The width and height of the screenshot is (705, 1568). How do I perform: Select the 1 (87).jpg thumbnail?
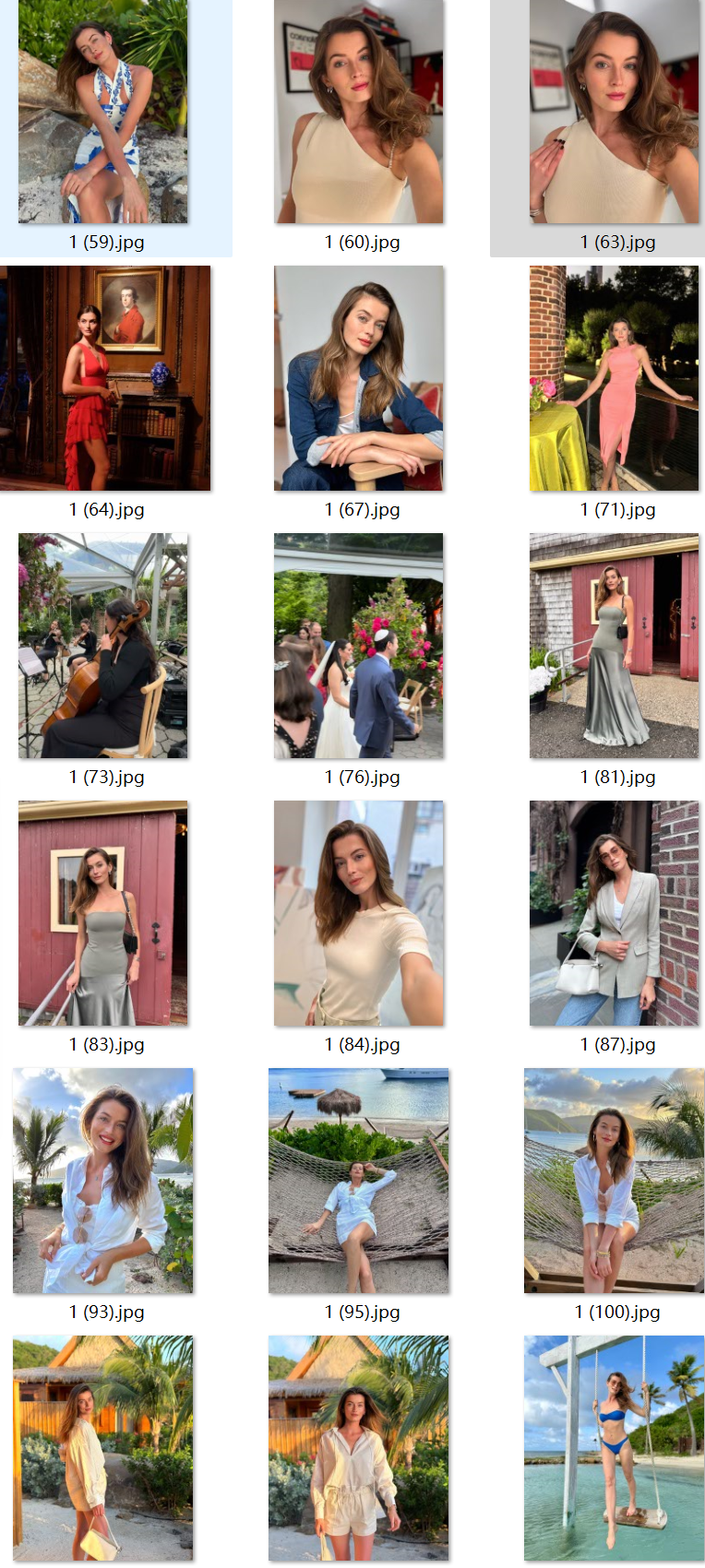614,913
